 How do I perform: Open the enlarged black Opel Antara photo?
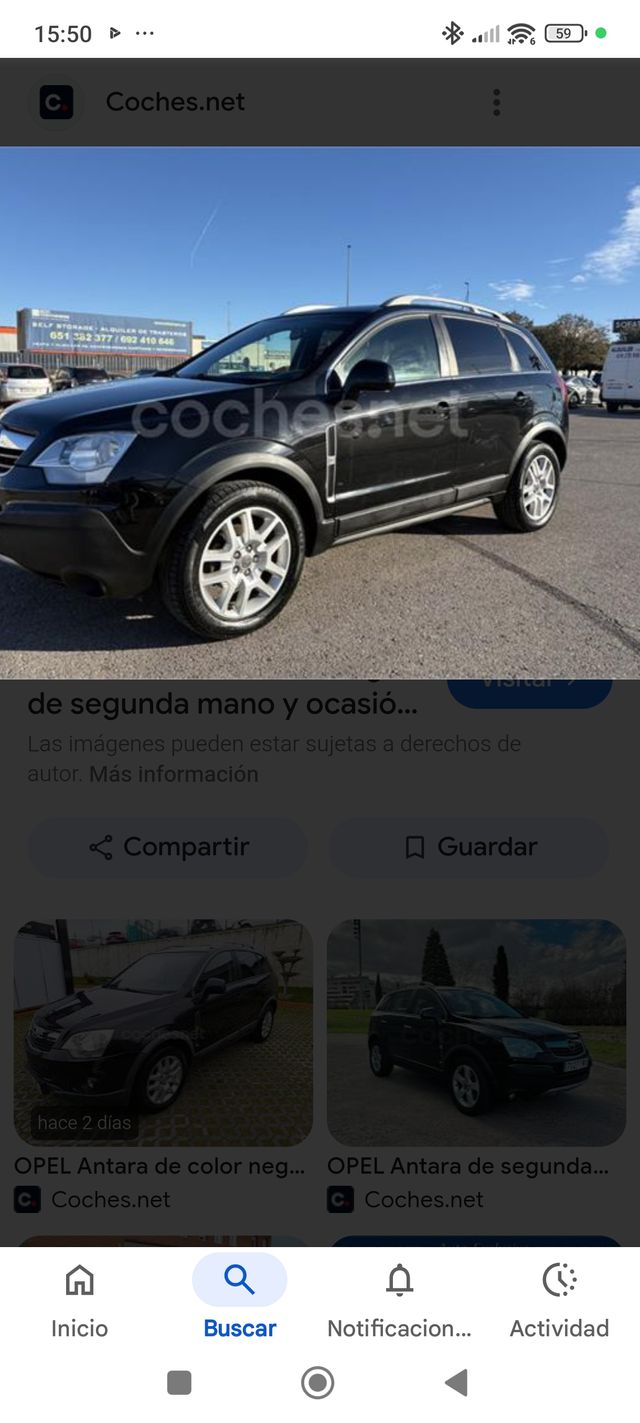[320, 412]
